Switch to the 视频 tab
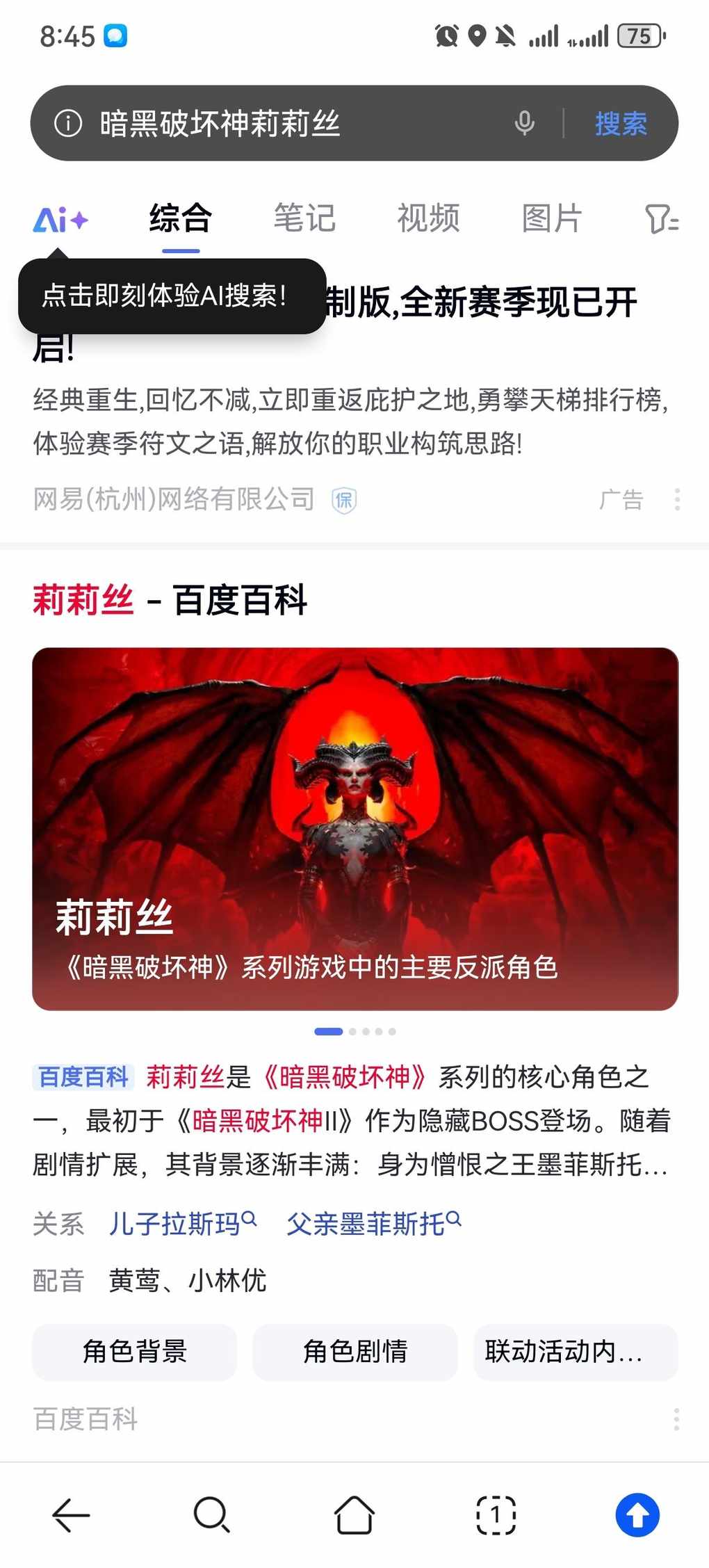The height and width of the screenshot is (1568, 709). [428, 218]
